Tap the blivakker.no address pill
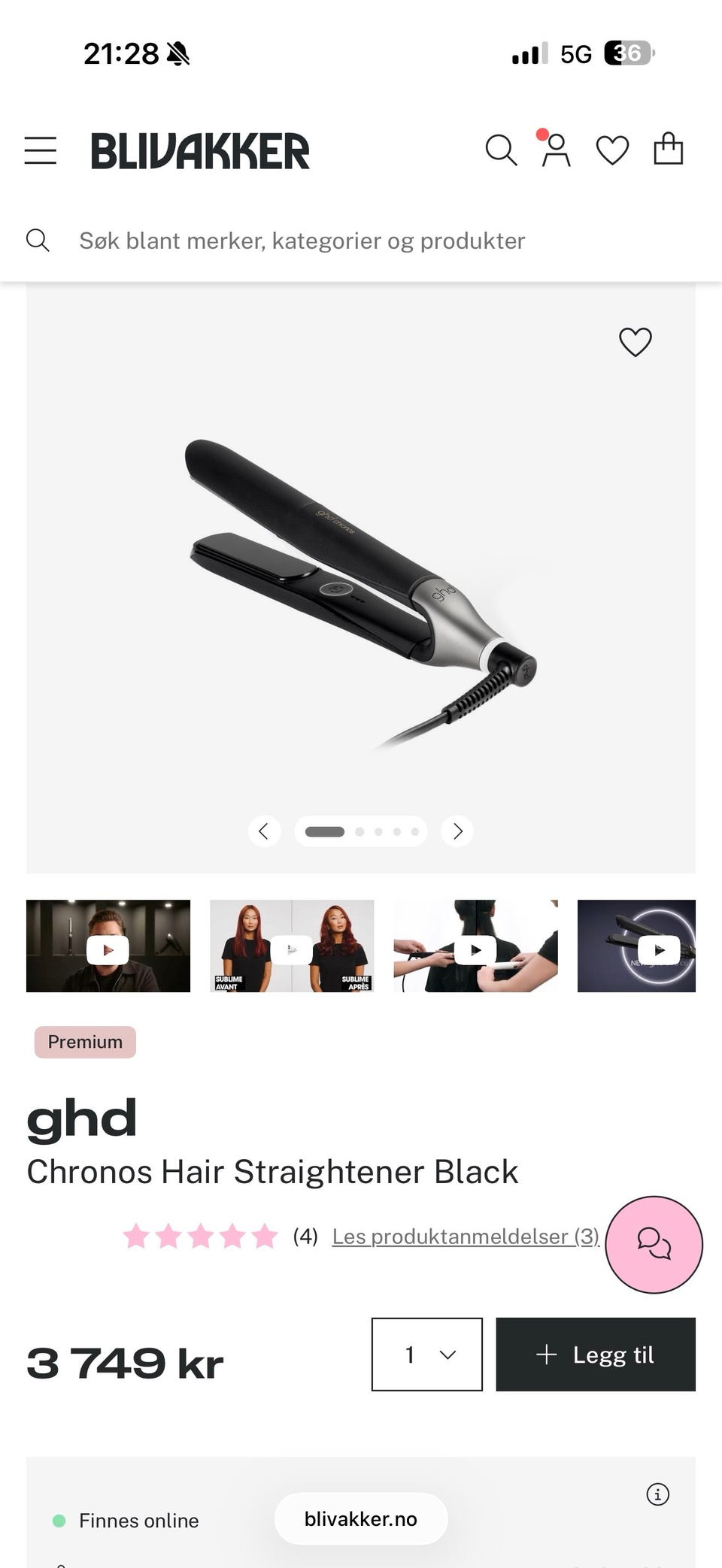The width and height of the screenshot is (722, 1568). click(361, 1519)
